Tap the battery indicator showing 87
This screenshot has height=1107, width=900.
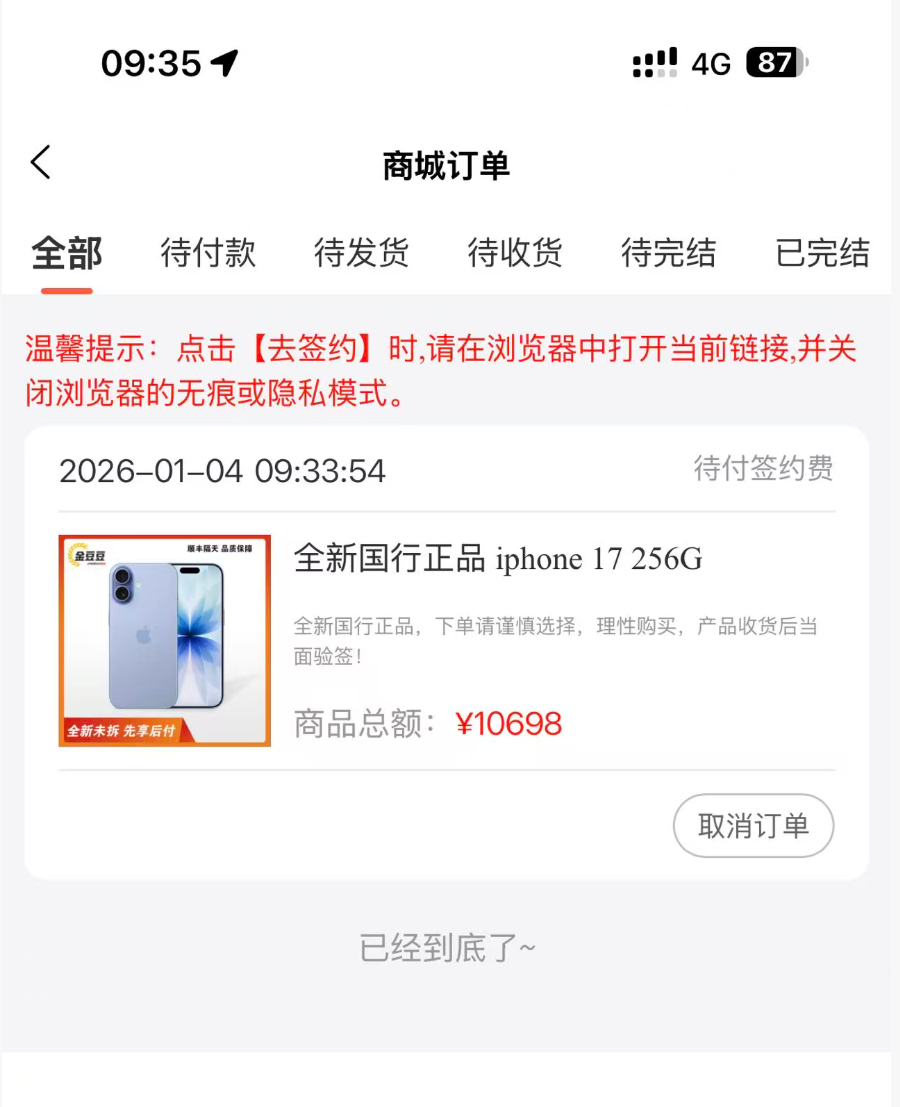tap(775, 62)
